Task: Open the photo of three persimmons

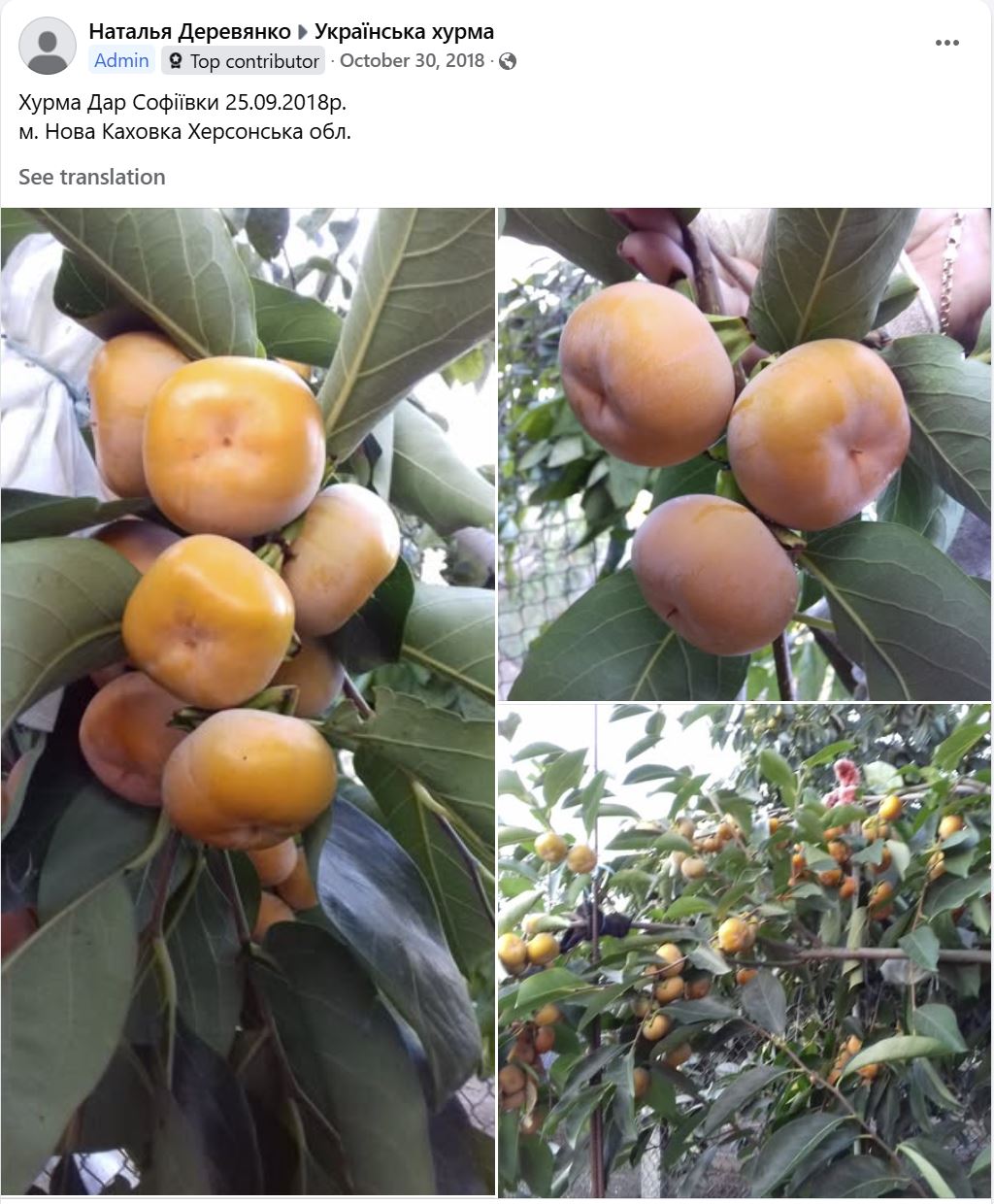Action: (x=745, y=453)
